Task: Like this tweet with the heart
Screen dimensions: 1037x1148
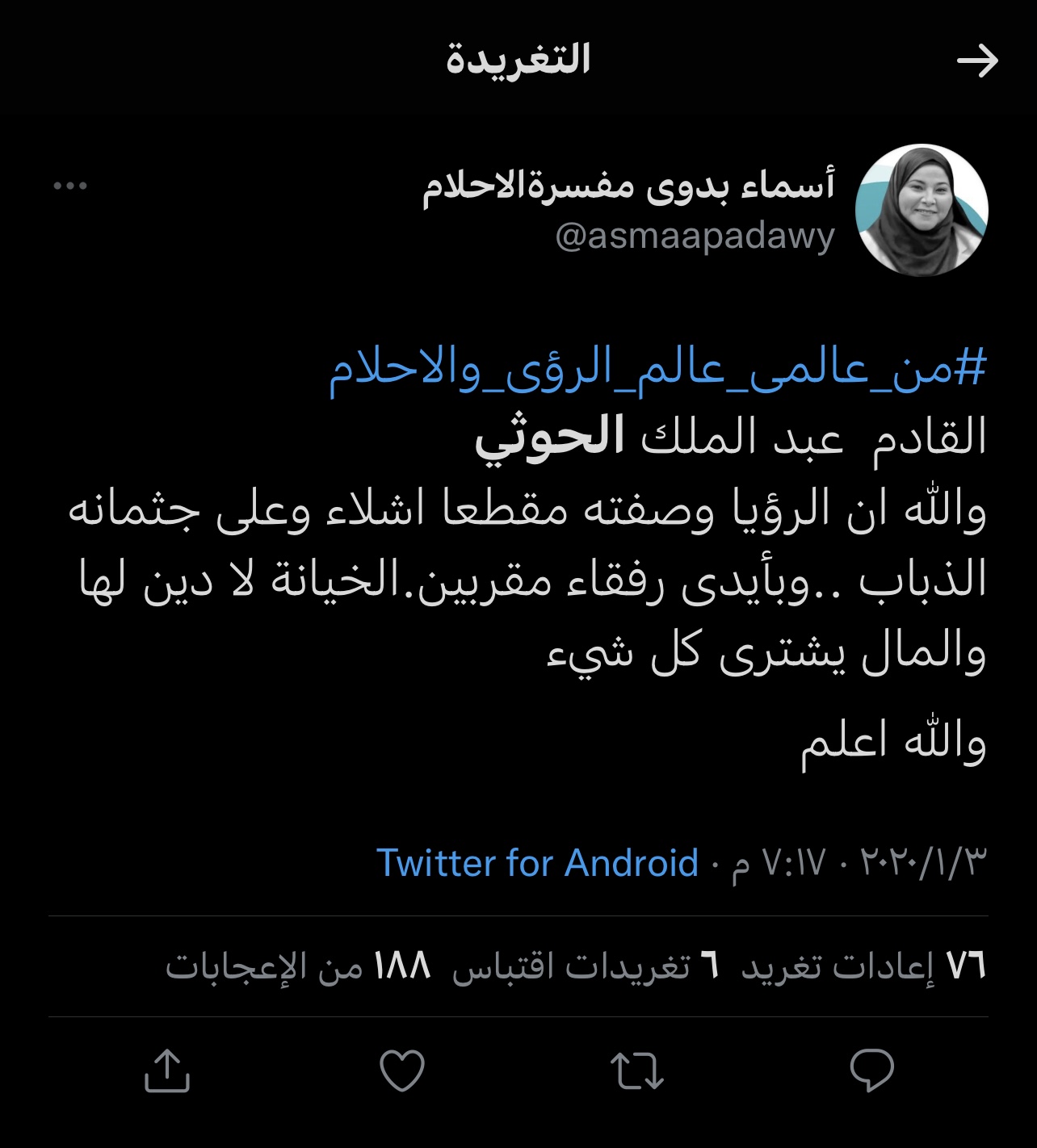Action: [x=401, y=1070]
